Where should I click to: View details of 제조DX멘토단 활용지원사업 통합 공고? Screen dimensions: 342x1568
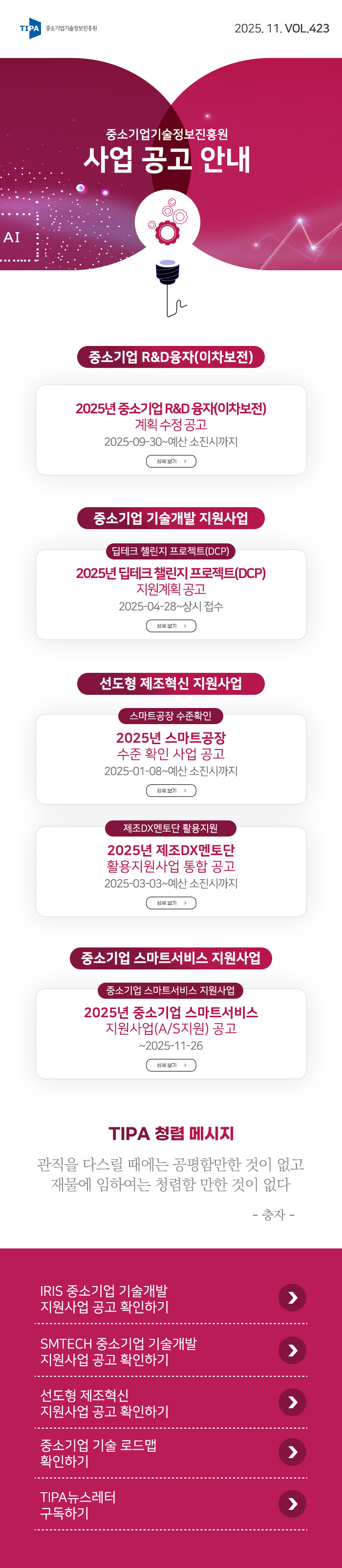coord(171,902)
